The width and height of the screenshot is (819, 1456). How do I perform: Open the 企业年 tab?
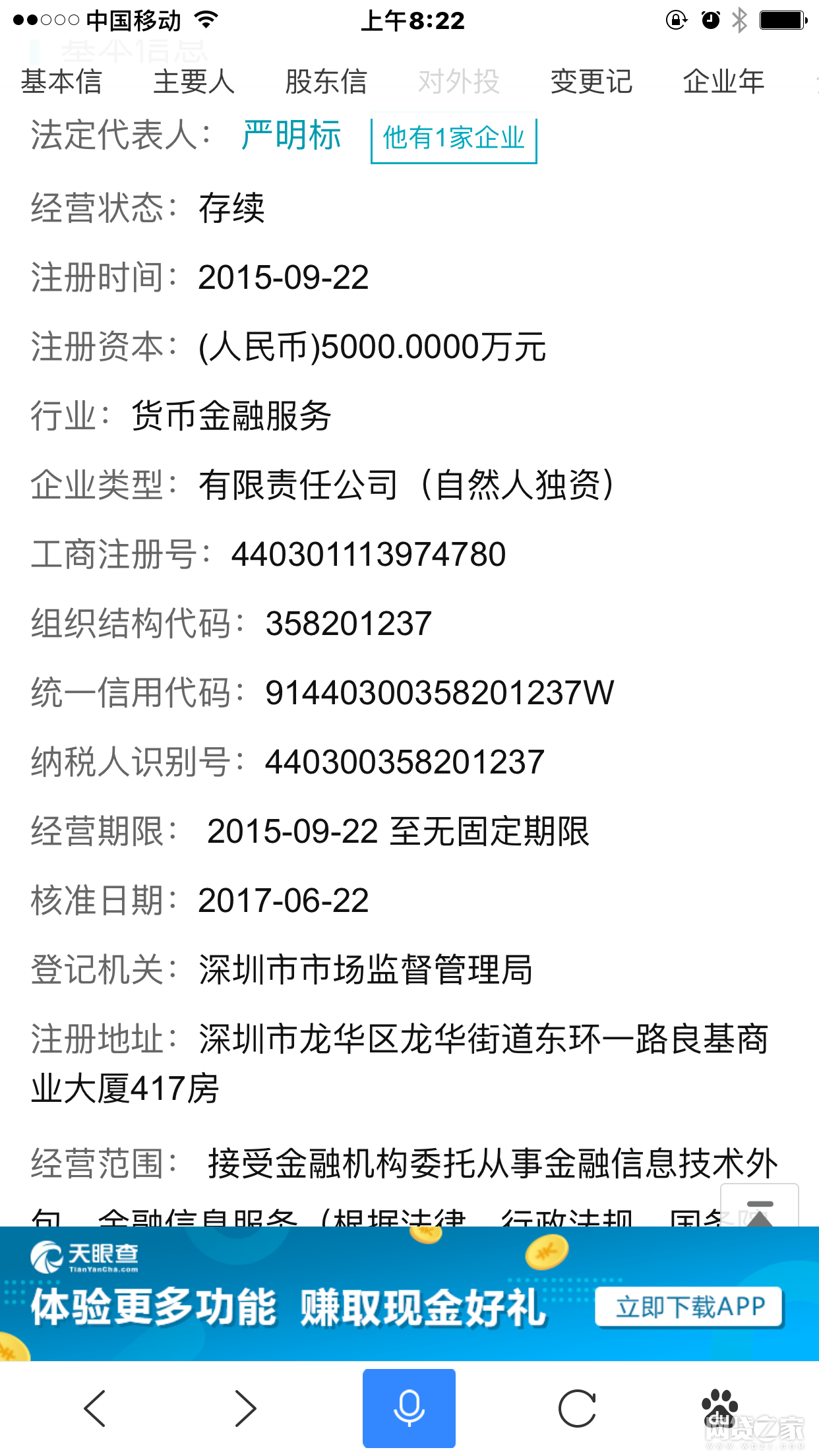pyautogui.click(x=724, y=82)
